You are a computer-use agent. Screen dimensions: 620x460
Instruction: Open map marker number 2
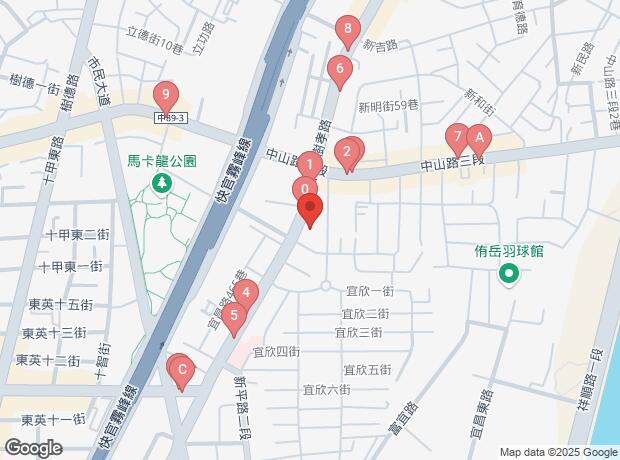point(346,152)
